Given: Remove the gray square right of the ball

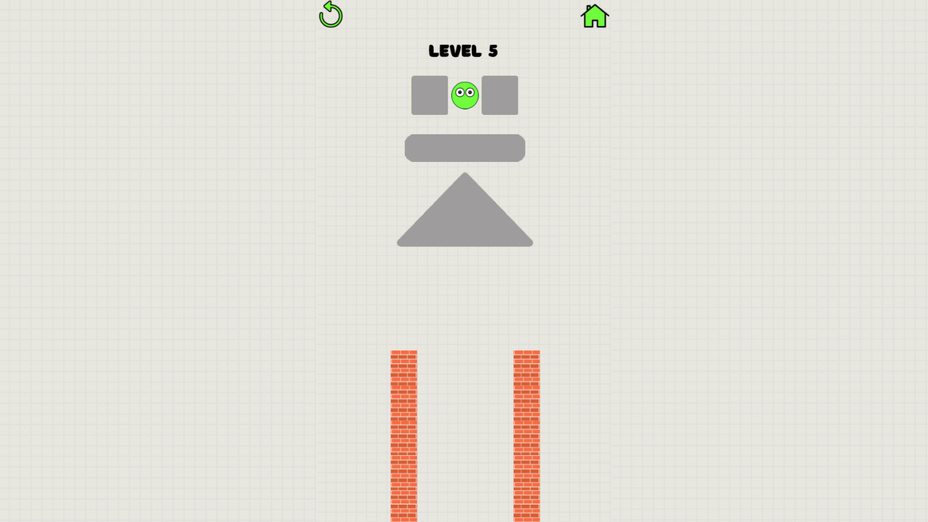Looking at the screenshot, I should [x=500, y=95].
